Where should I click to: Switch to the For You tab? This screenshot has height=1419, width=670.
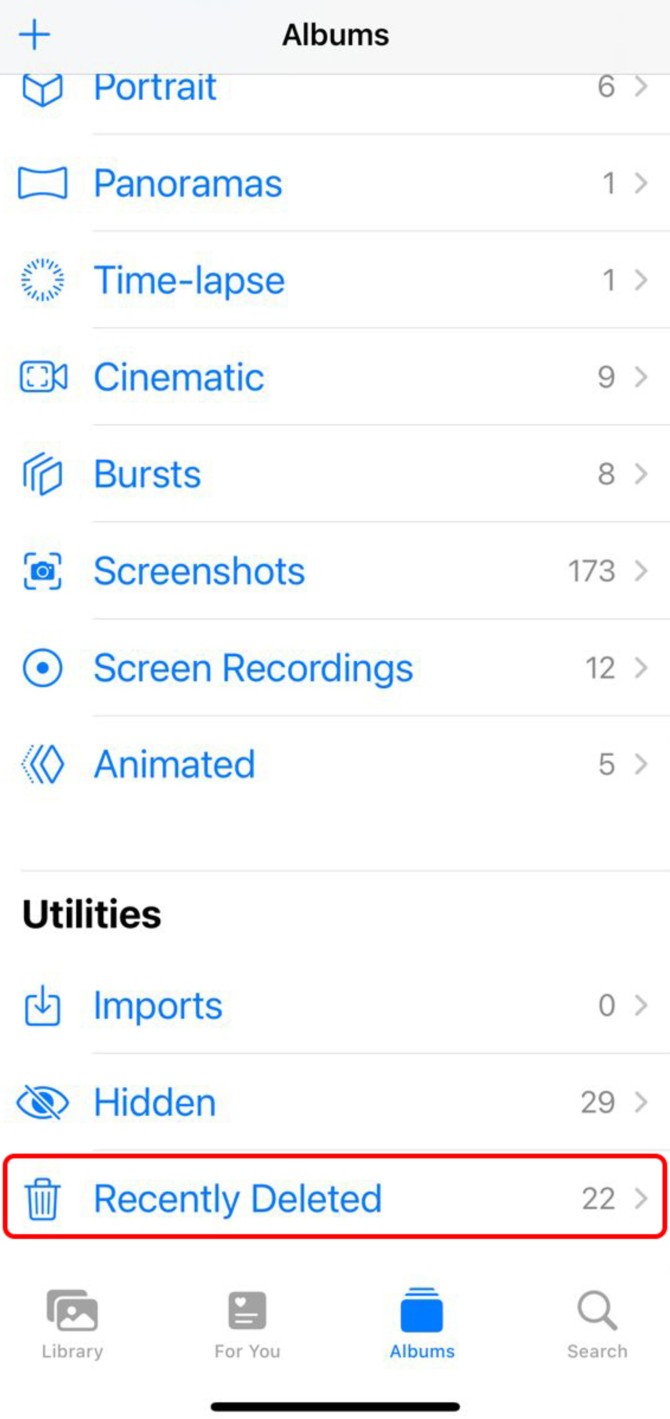[x=247, y=1324]
